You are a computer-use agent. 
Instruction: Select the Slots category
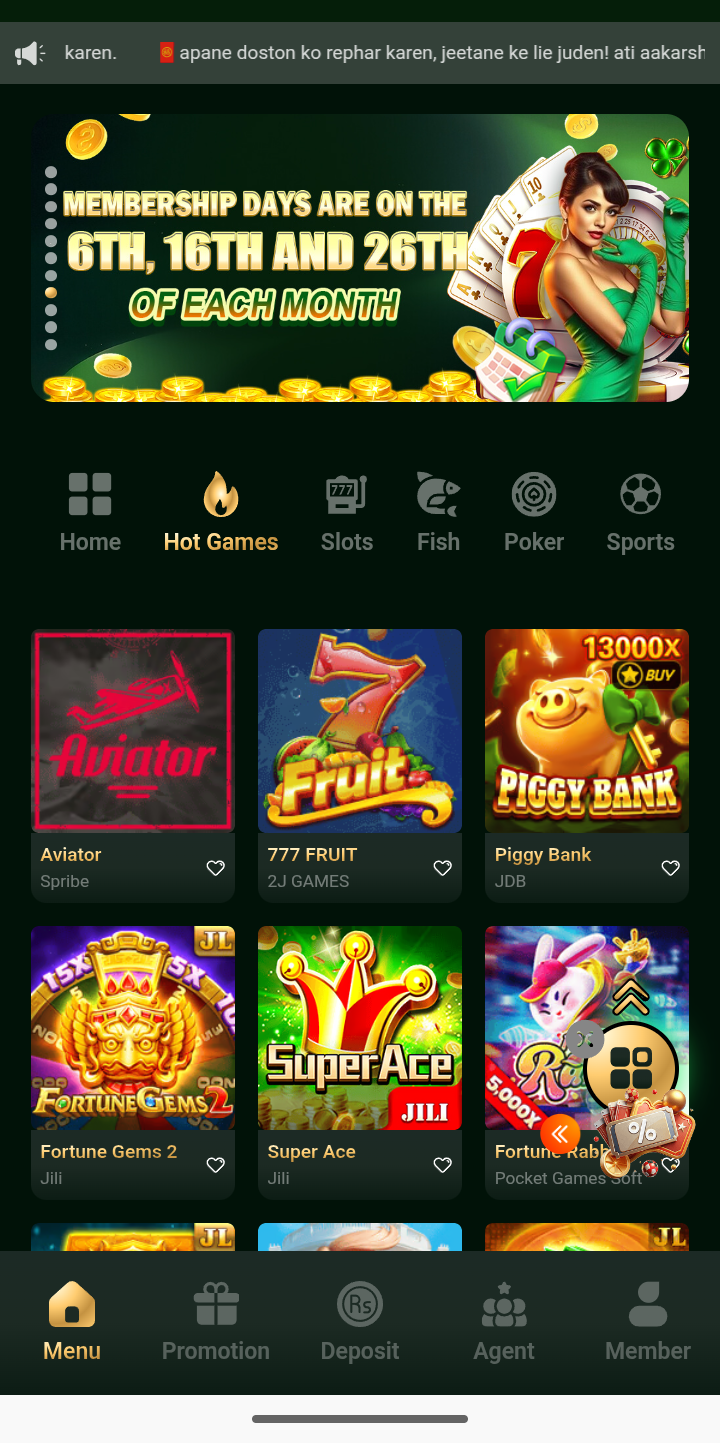click(346, 513)
